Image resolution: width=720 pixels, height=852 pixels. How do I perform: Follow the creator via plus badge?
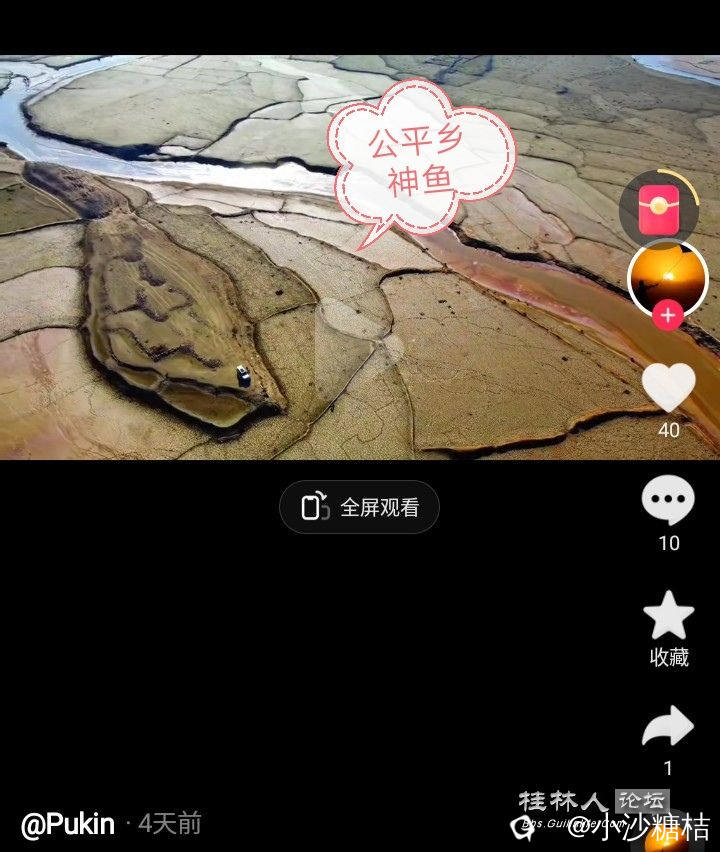coord(668,316)
